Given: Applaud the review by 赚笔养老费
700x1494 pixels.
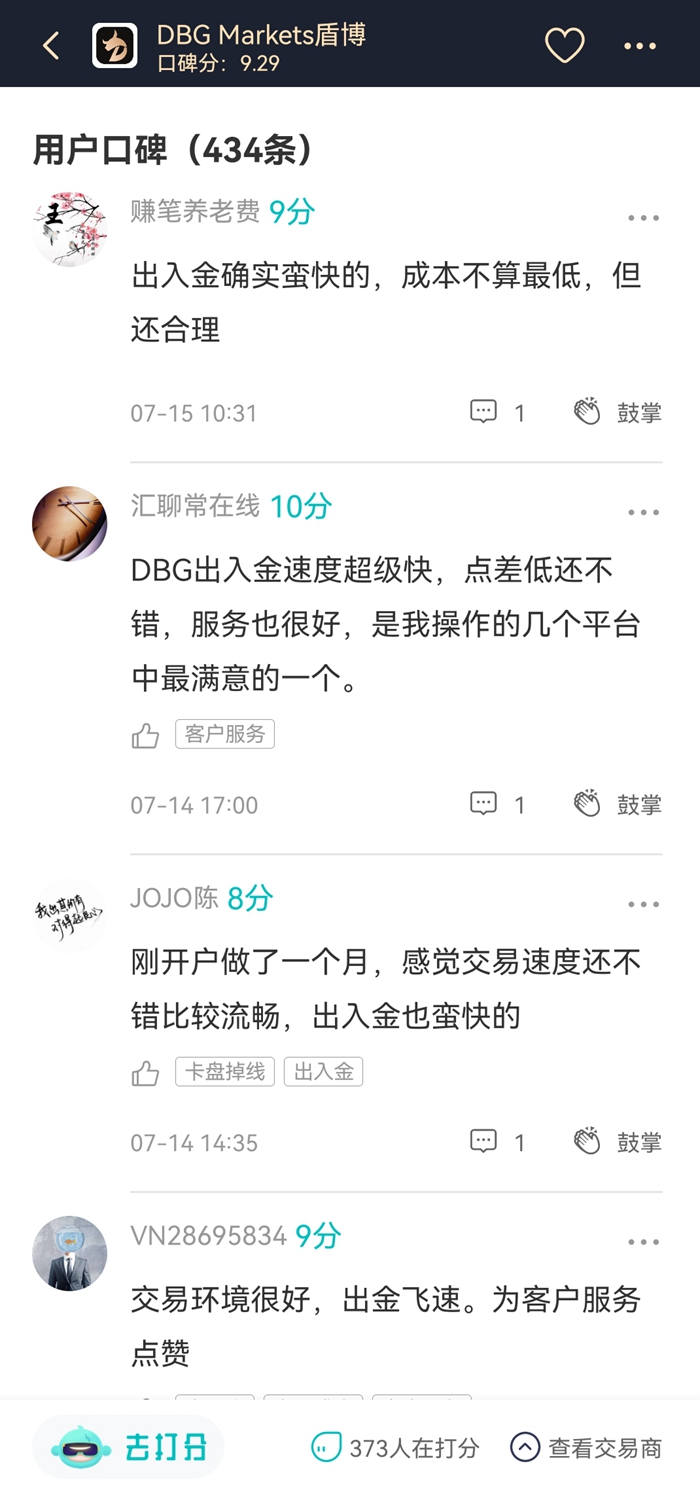Looking at the screenshot, I should click(617, 412).
